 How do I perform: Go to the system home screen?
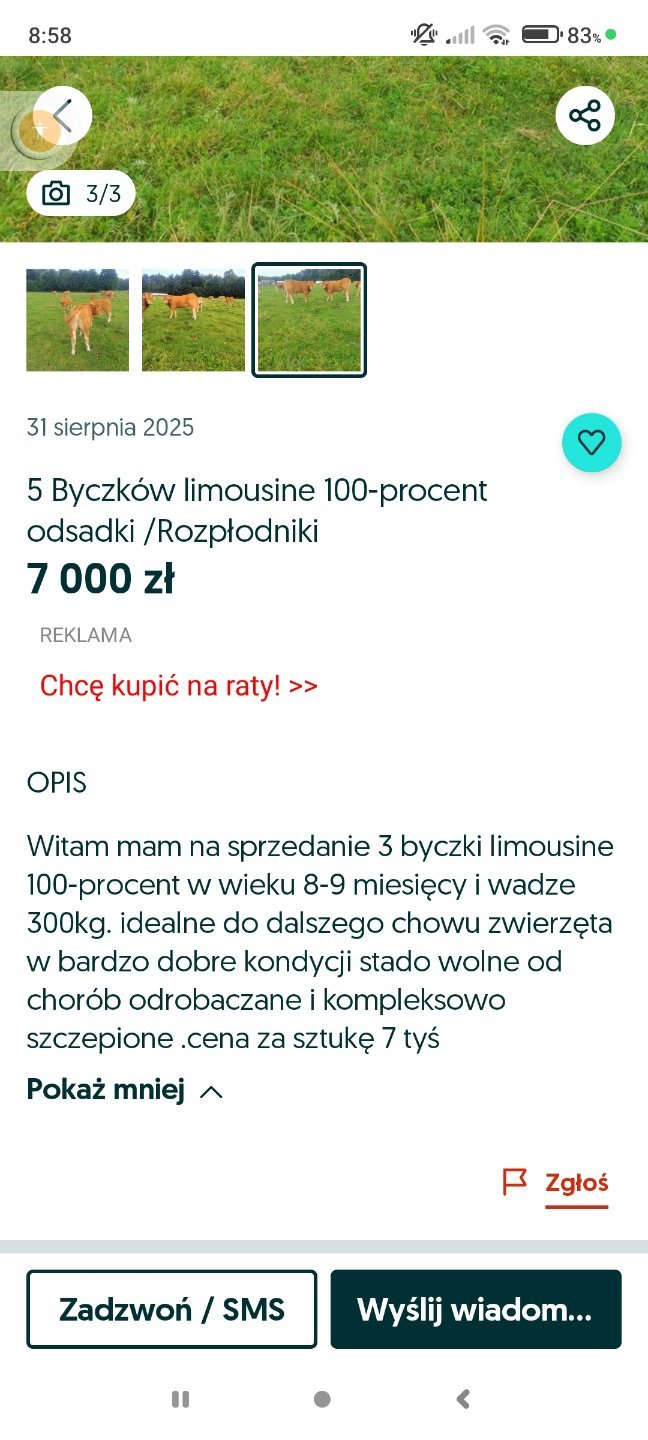322,1399
